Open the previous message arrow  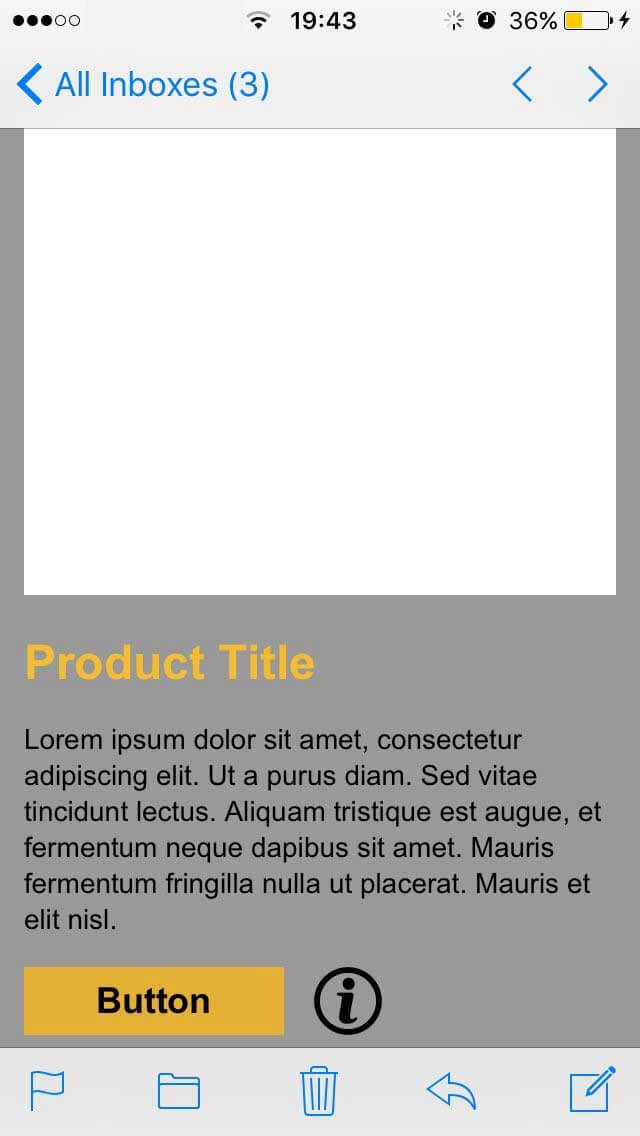[523, 85]
